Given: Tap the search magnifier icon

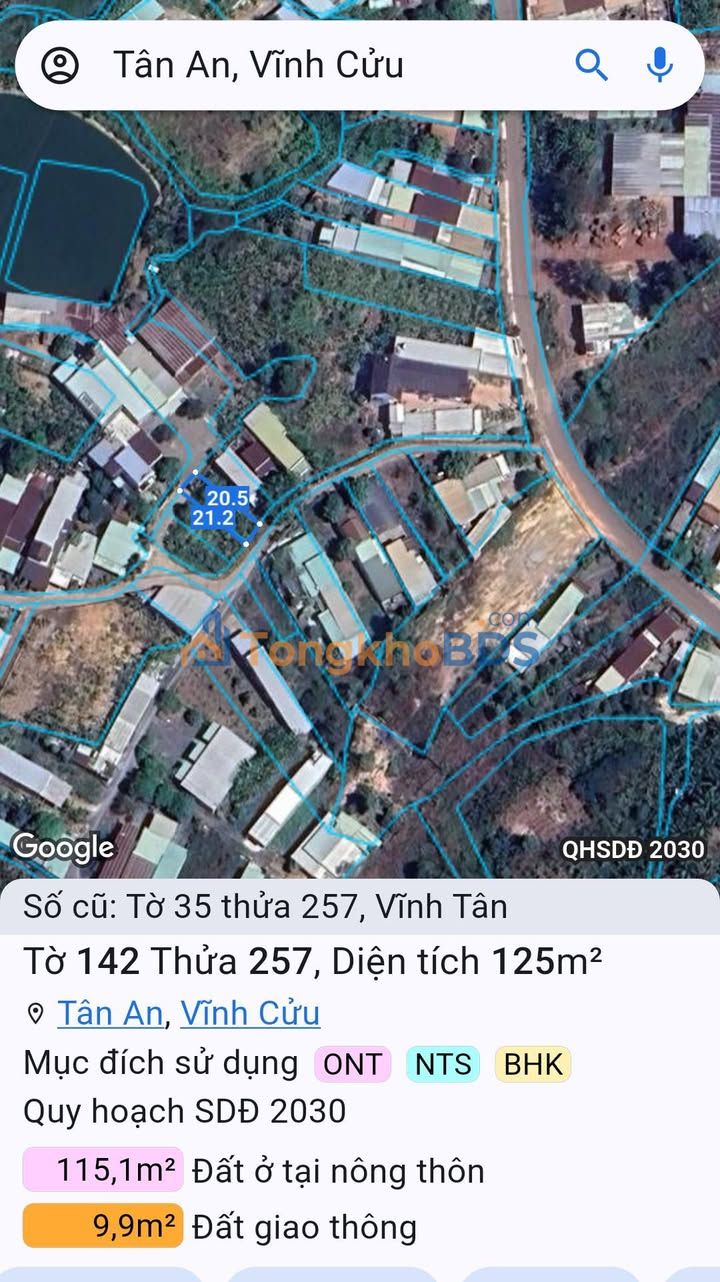Looking at the screenshot, I should [x=592, y=65].
